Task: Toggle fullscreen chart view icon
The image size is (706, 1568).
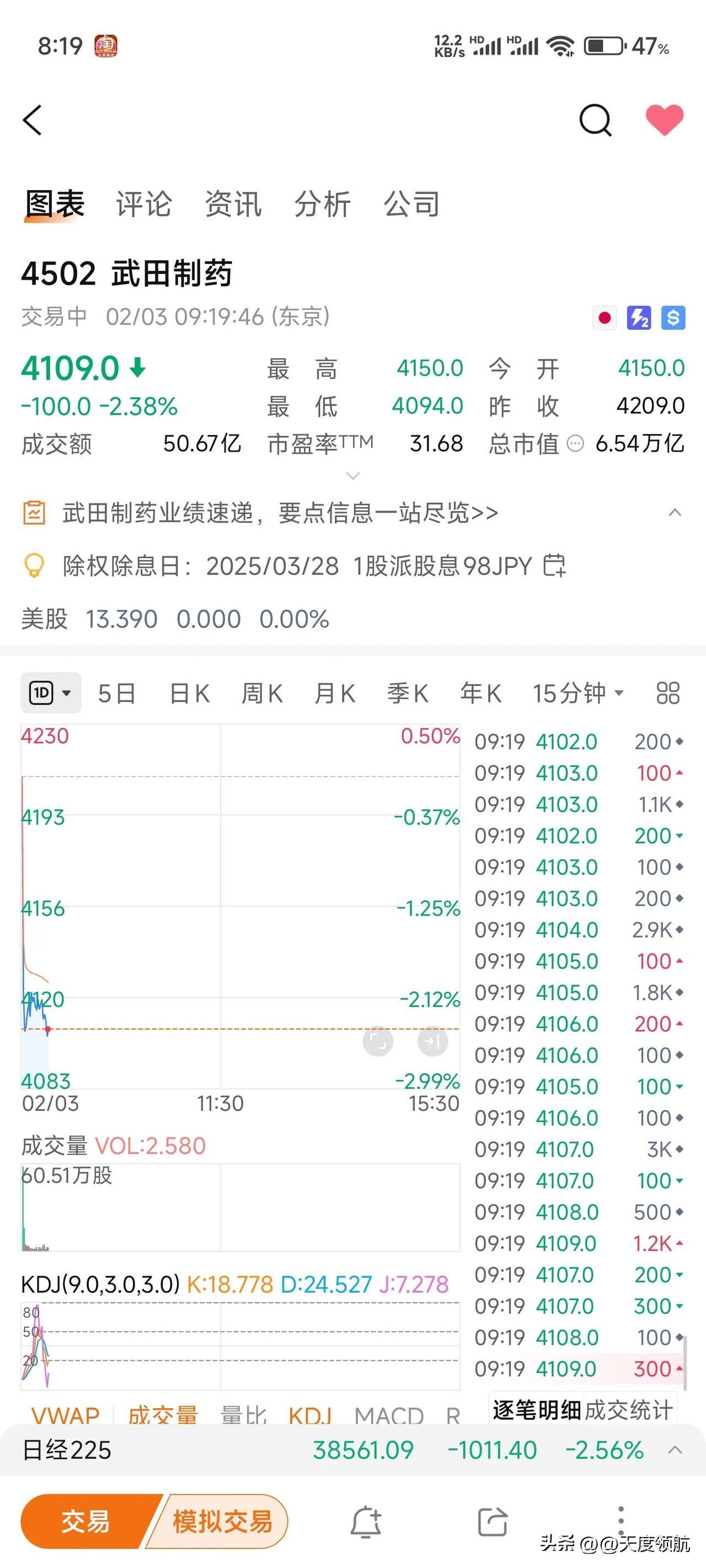Action: pyautogui.click(x=378, y=1041)
